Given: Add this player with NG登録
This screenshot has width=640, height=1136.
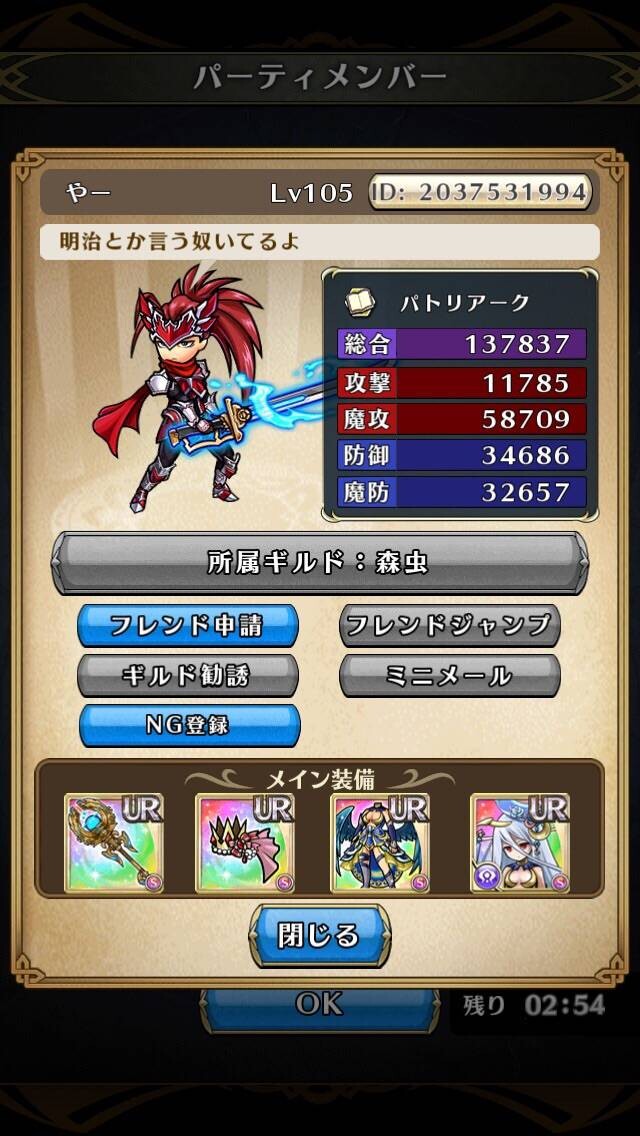Looking at the screenshot, I should pyautogui.click(x=189, y=724).
